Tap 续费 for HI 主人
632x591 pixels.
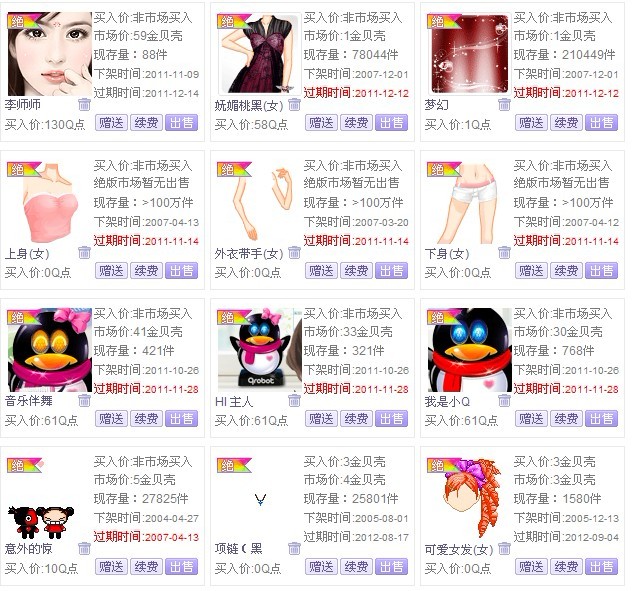coord(356,418)
